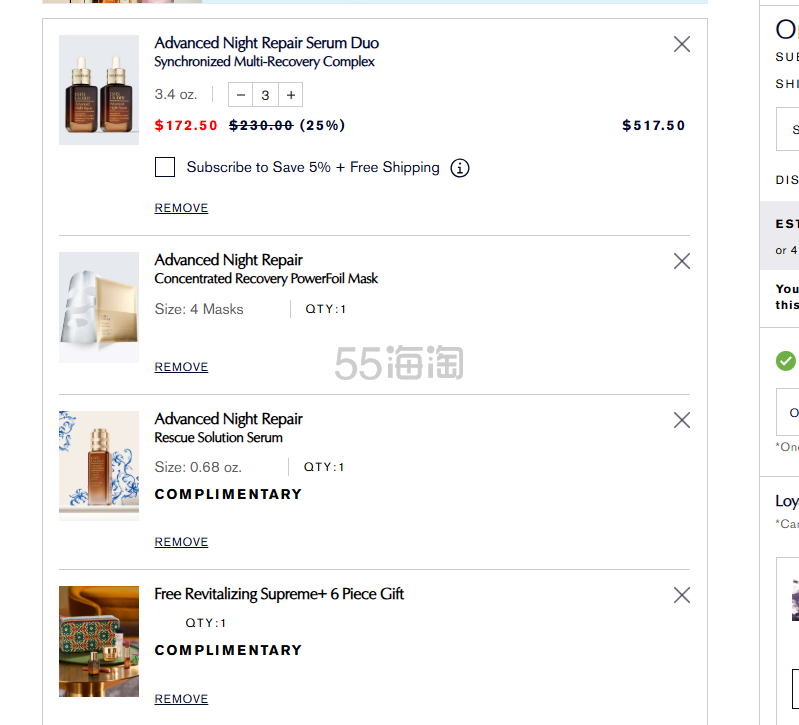Check Subscribe to Save 5% box

click(x=165, y=167)
